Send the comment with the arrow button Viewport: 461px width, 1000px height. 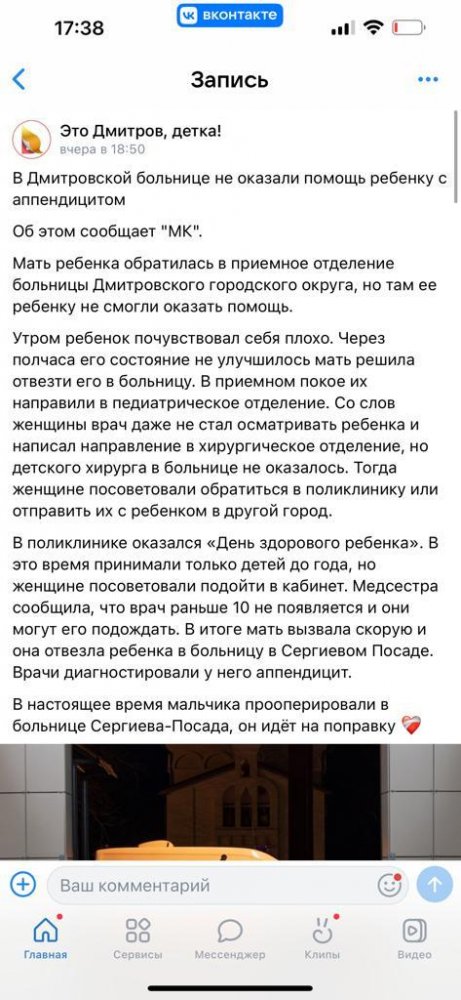point(435,885)
